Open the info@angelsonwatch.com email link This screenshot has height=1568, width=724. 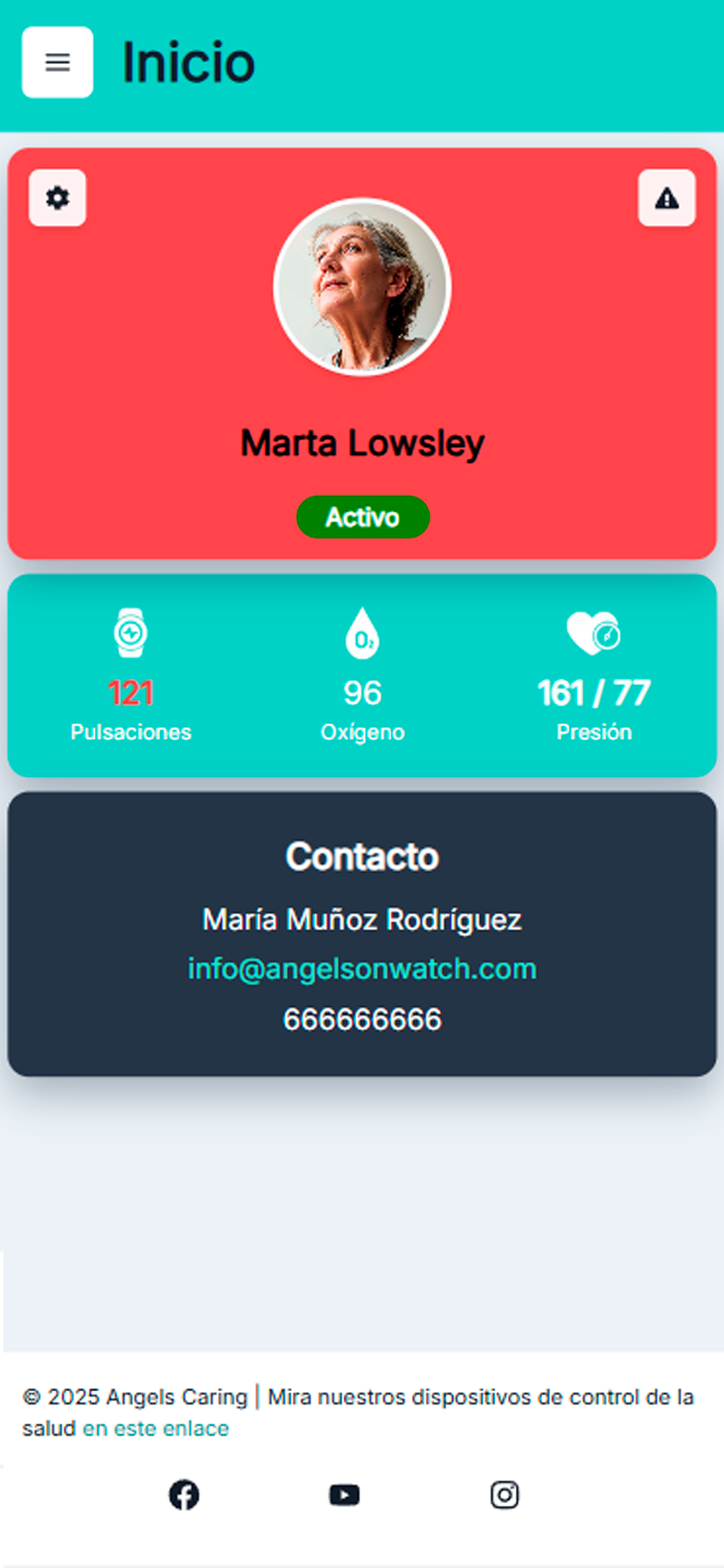coord(362,969)
